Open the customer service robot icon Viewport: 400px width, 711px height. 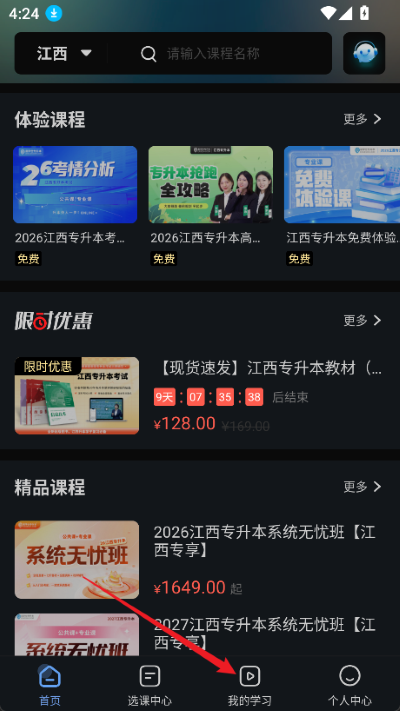click(x=364, y=54)
